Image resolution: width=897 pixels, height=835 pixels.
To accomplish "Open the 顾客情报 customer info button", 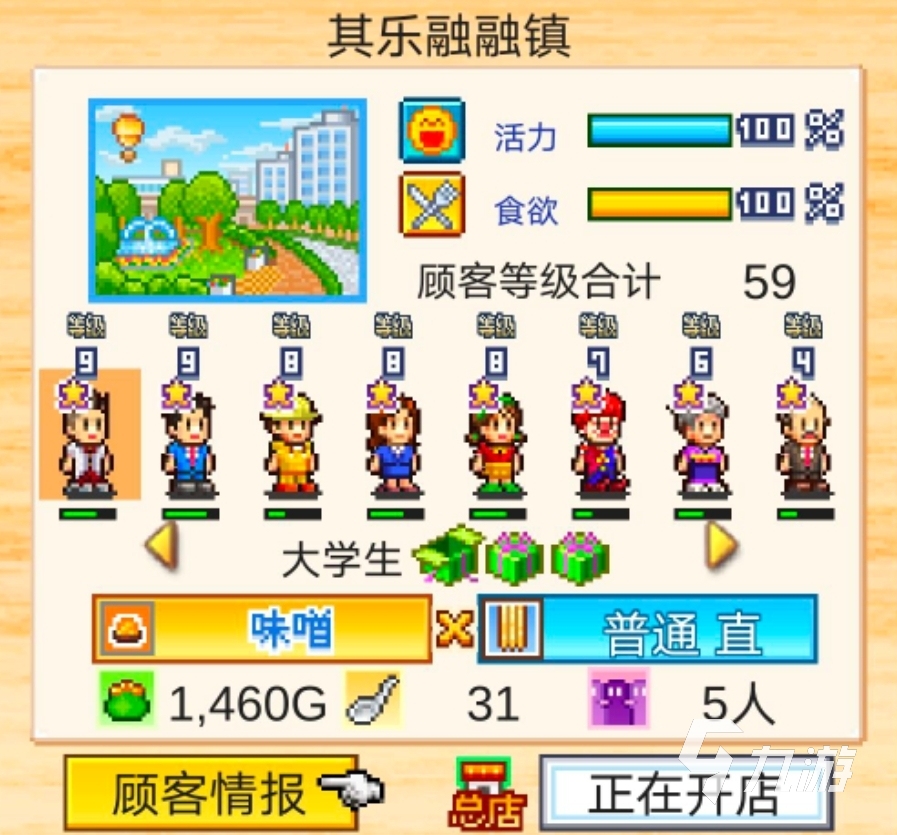I will [211, 794].
